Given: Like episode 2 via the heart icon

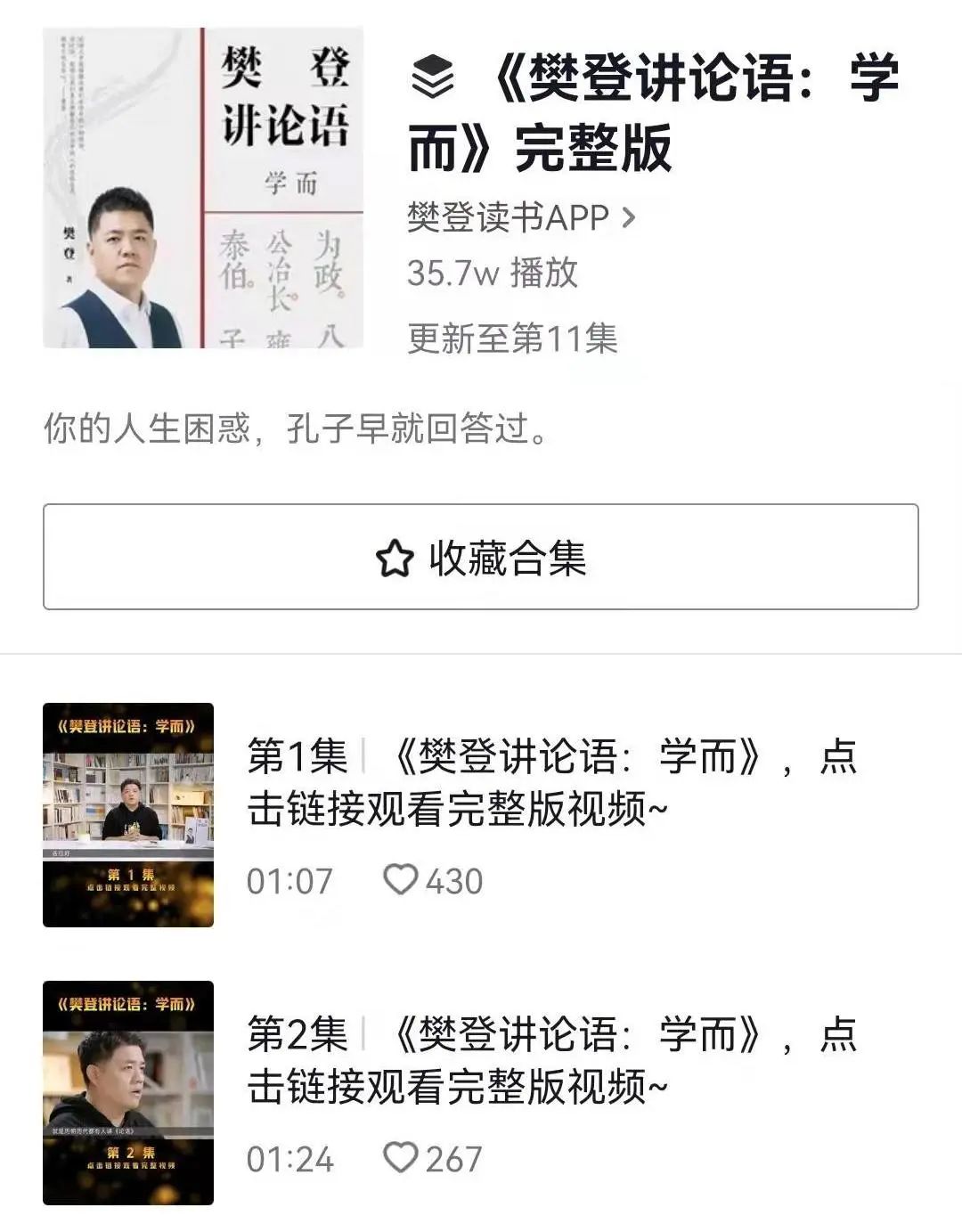Looking at the screenshot, I should 403,1158.
